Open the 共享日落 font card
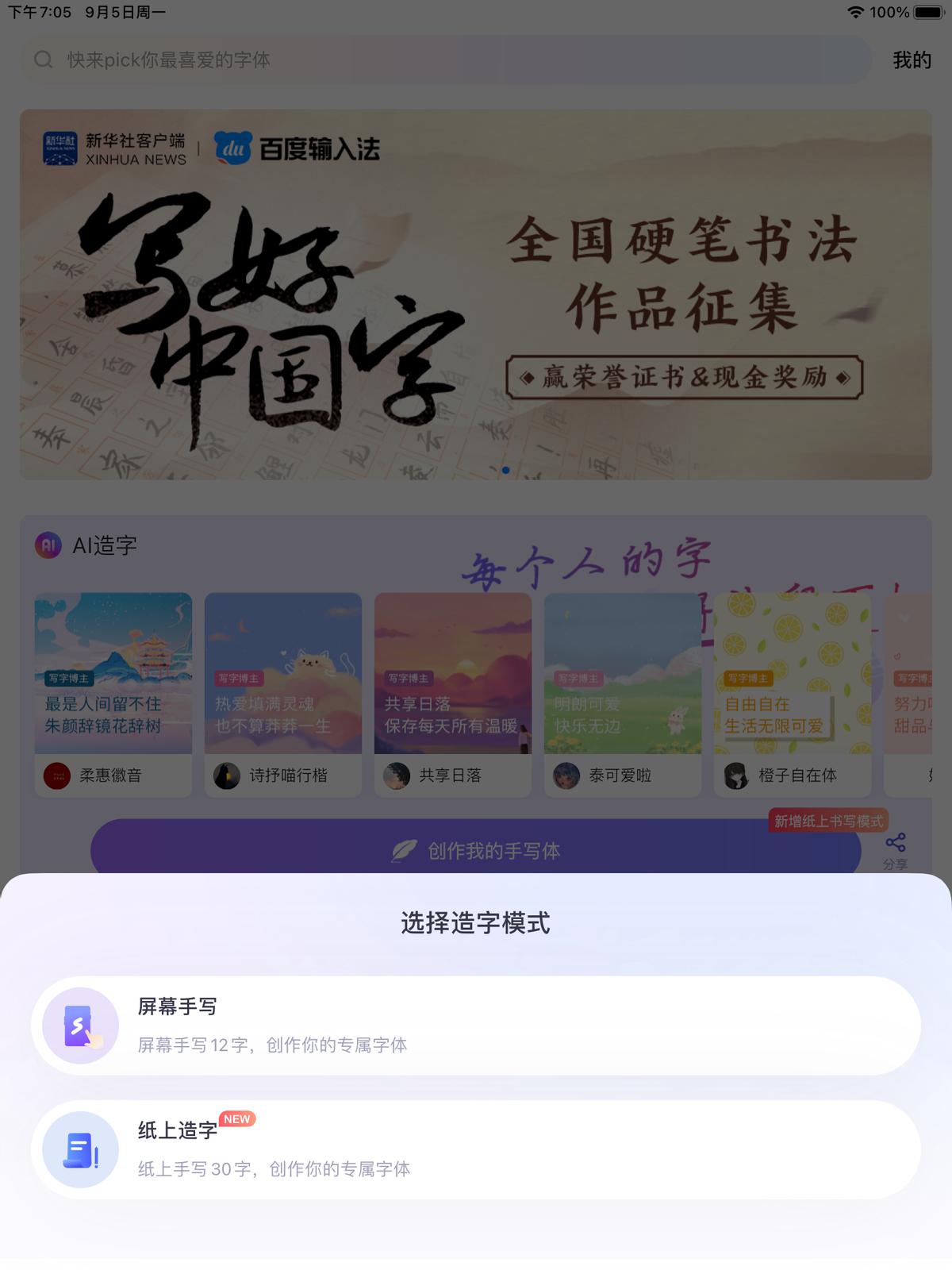Screen dimensions: 952x1270 point(453,695)
